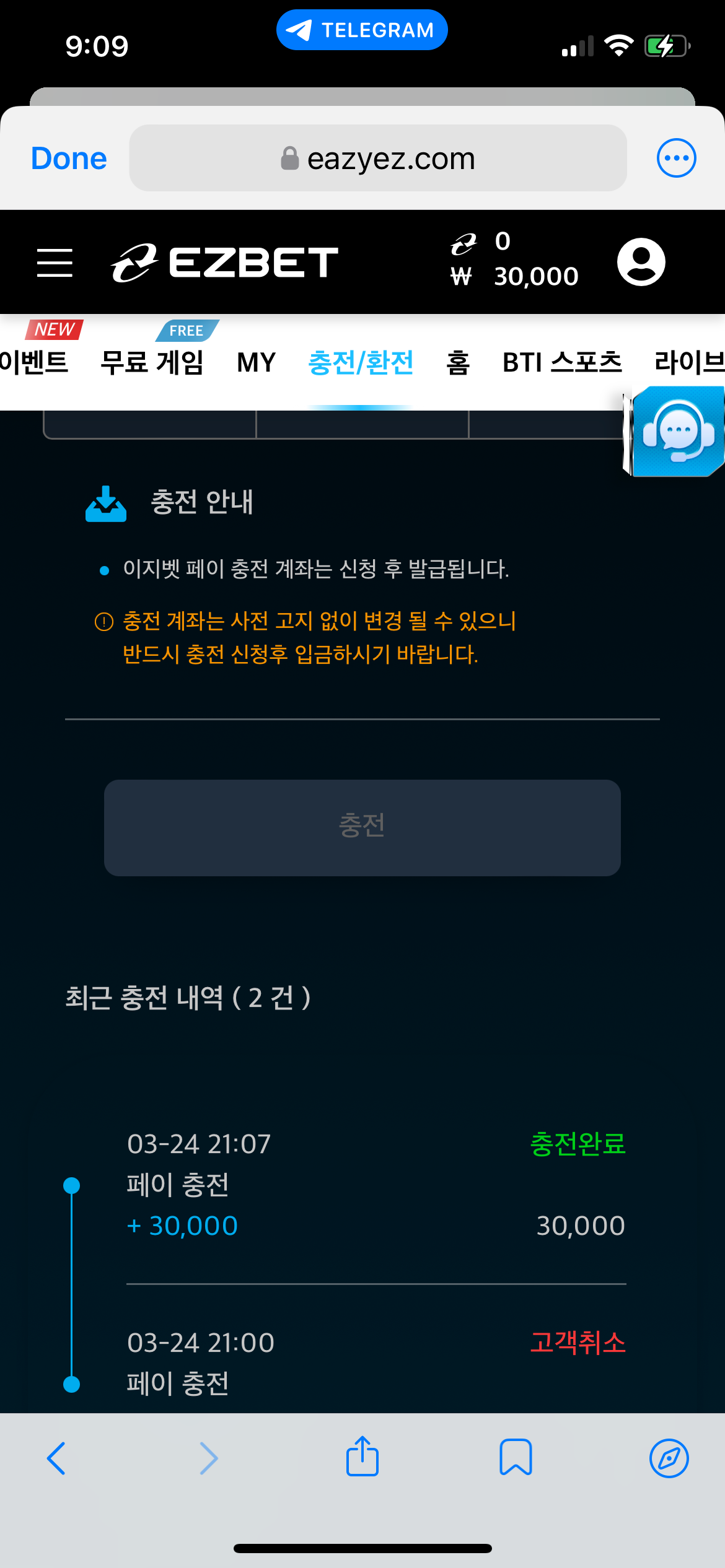
Task: Tap the 충전 submit button
Action: point(362,827)
